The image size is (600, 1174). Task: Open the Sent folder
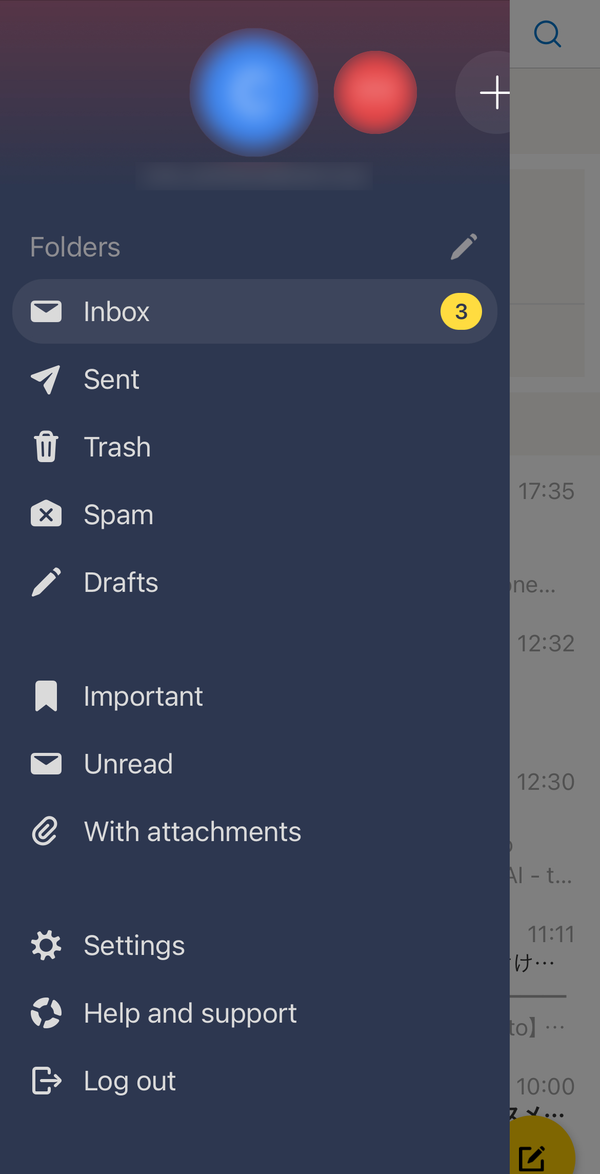pos(255,380)
